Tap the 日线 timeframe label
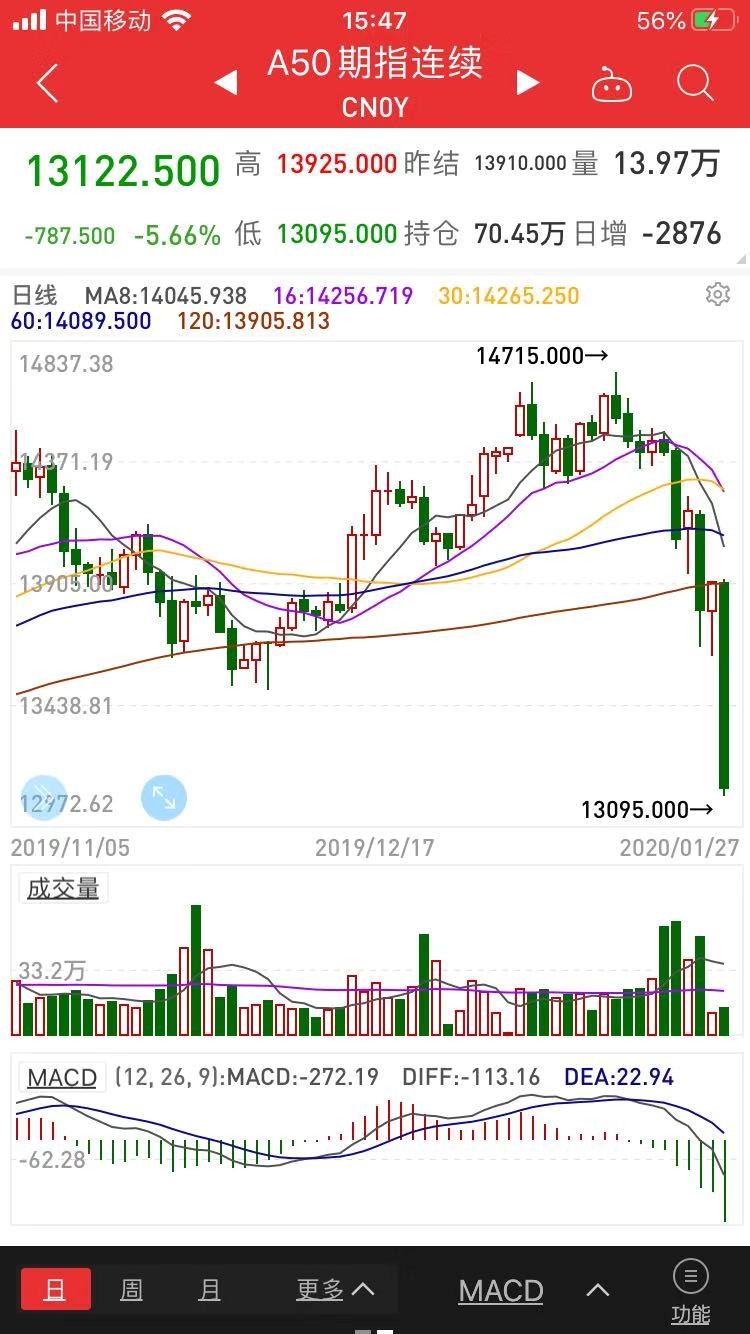This screenshot has height=1334, width=750. [x=37, y=296]
